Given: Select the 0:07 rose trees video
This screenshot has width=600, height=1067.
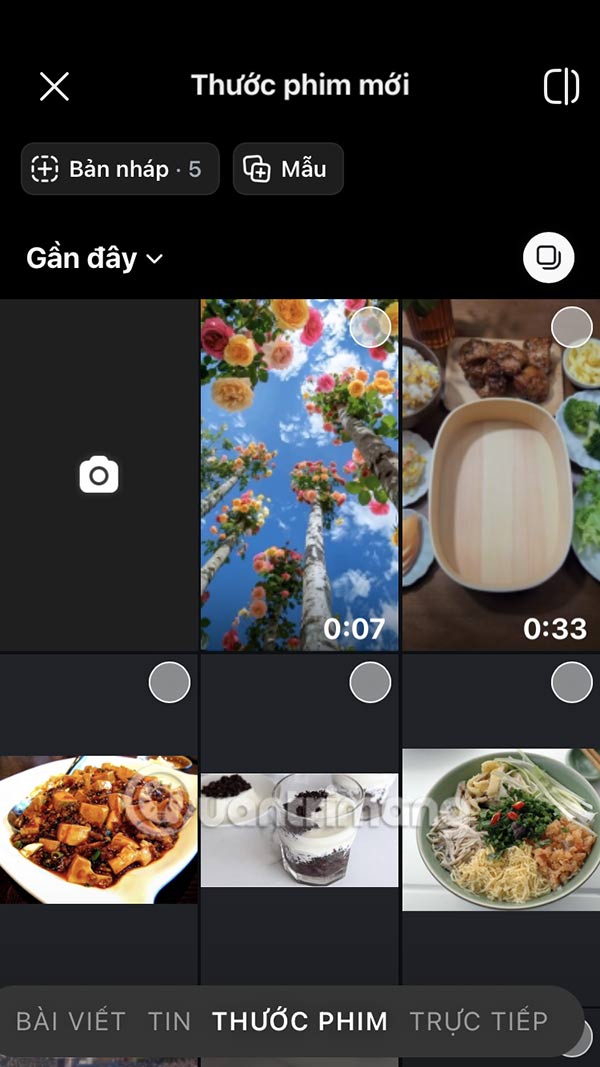Looking at the screenshot, I should click(299, 475).
